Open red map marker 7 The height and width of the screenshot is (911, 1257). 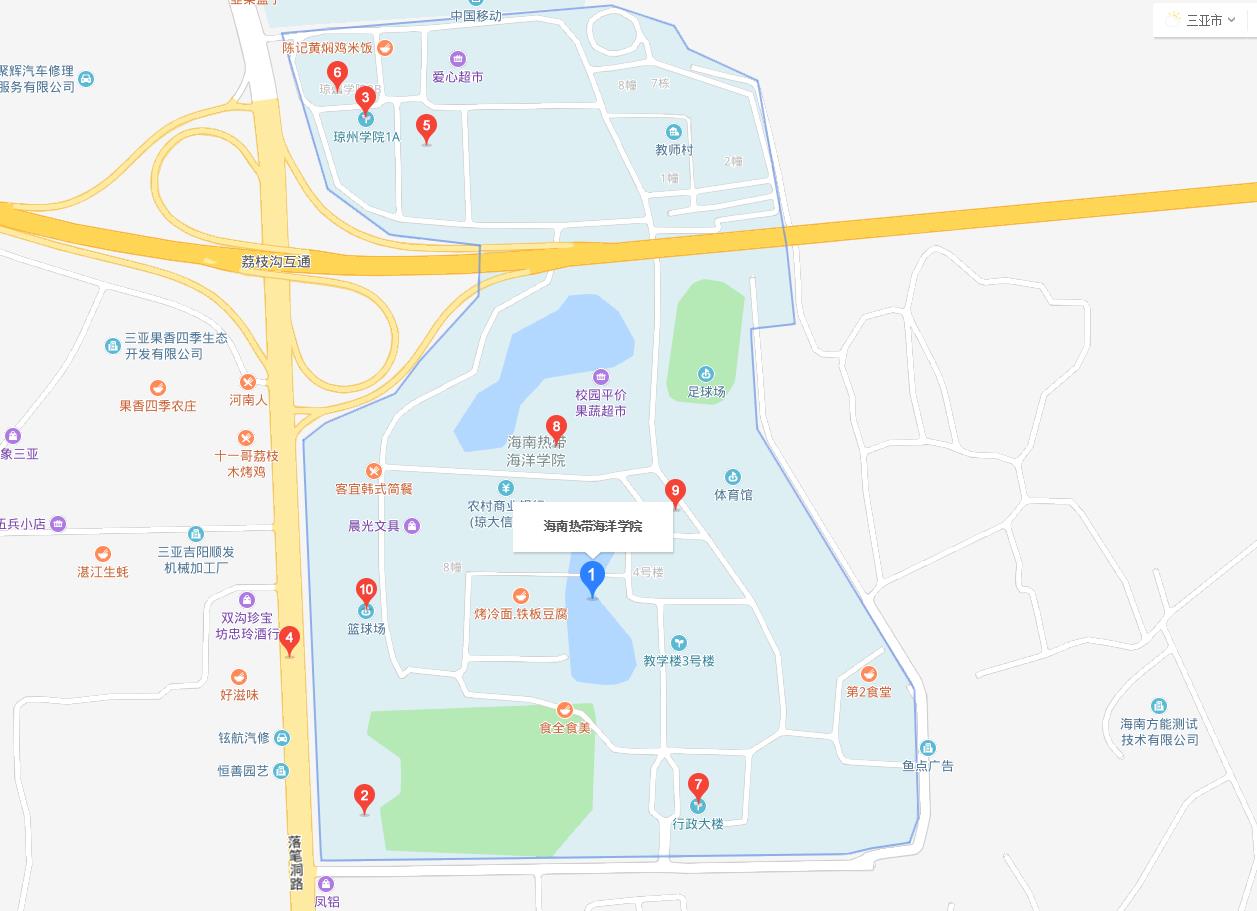pyautogui.click(x=698, y=786)
